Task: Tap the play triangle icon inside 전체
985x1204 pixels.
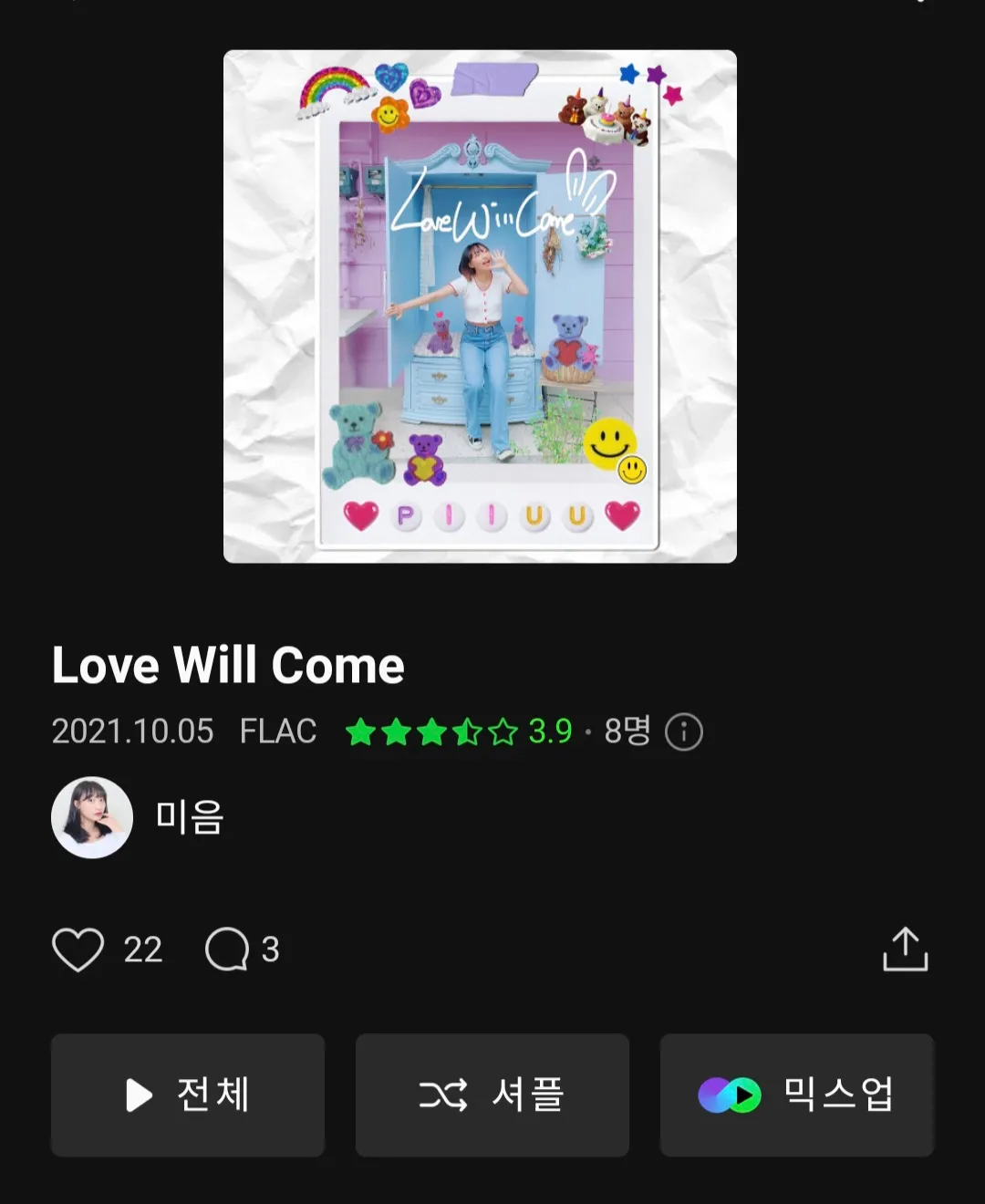Action: [x=137, y=1095]
